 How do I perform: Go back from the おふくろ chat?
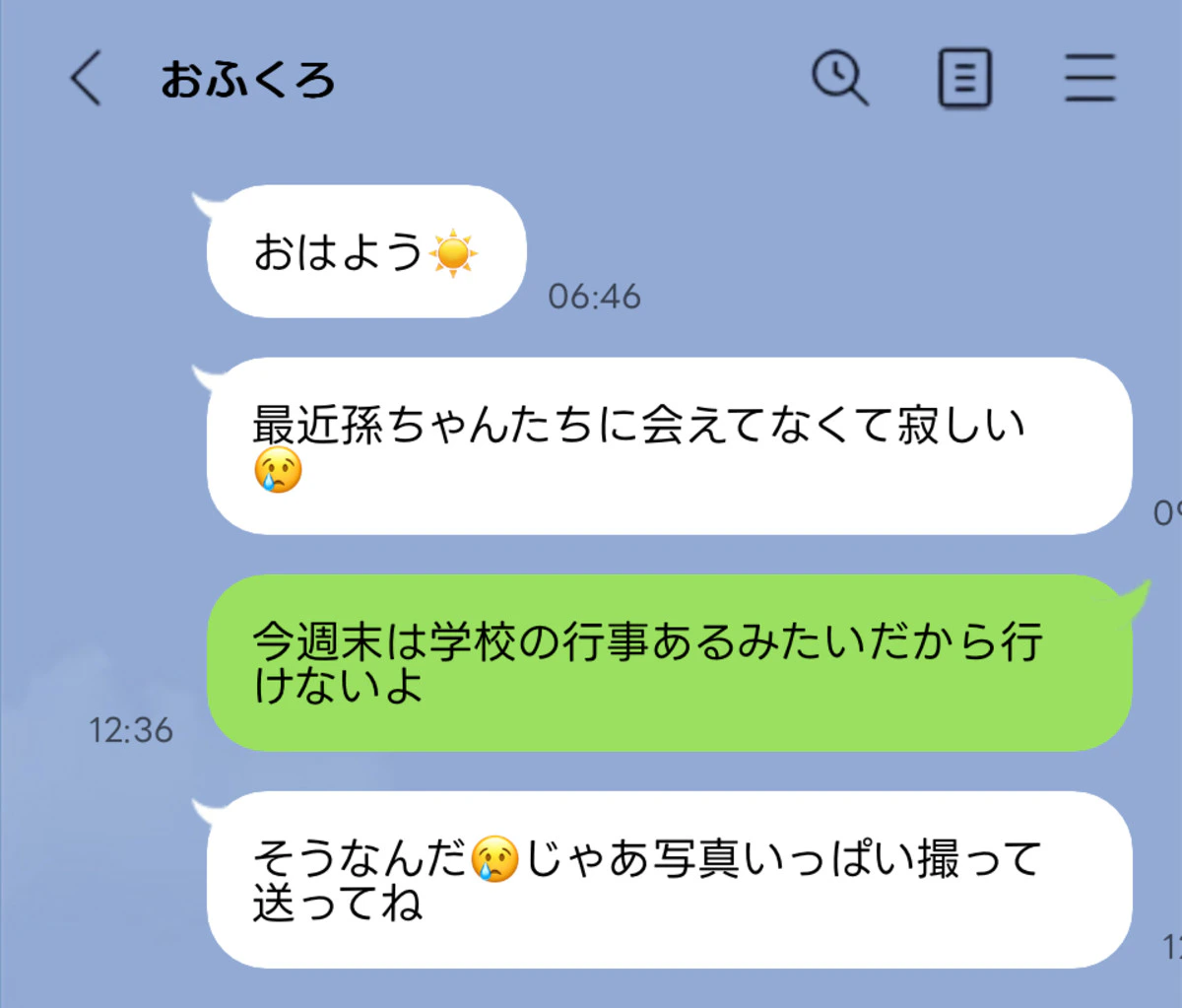(87, 79)
